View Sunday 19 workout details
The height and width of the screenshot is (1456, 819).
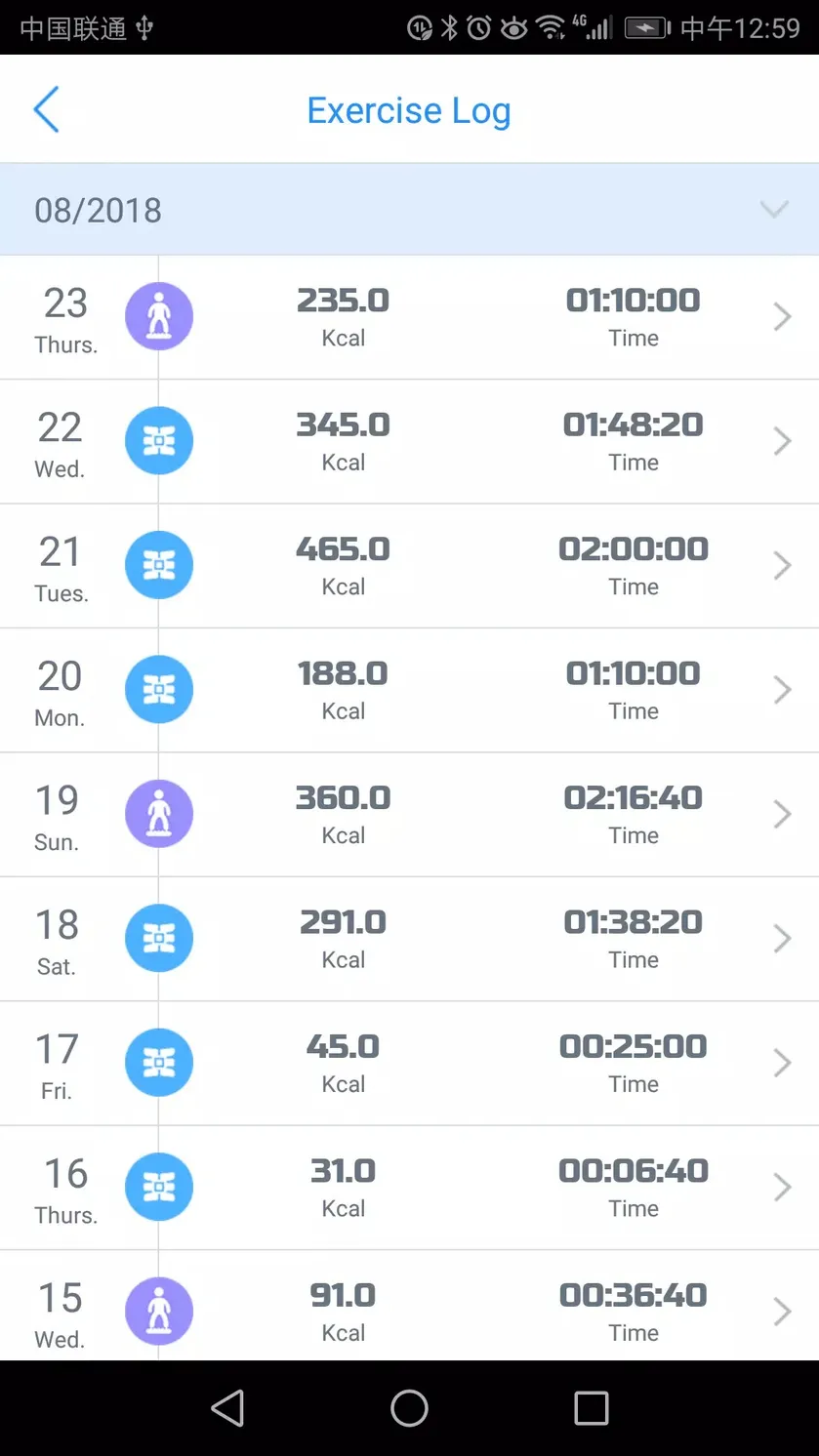[x=409, y=815]
